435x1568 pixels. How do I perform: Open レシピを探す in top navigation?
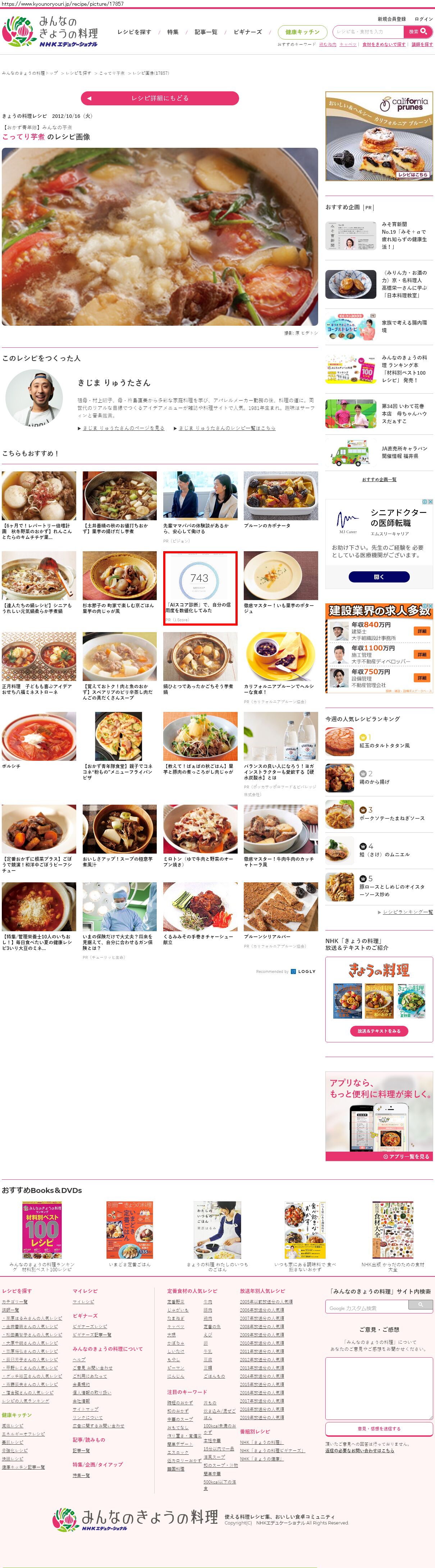point(134,32)
